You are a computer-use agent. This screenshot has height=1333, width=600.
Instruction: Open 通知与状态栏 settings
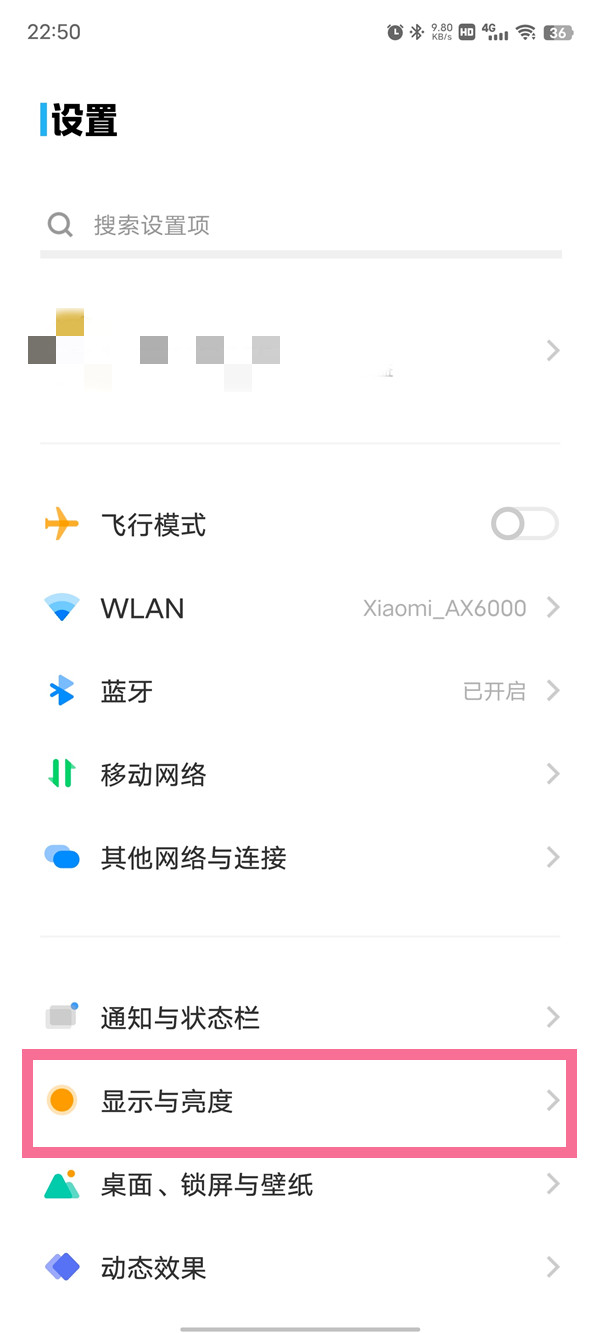pyautogui.click(x=300, y=1018)
